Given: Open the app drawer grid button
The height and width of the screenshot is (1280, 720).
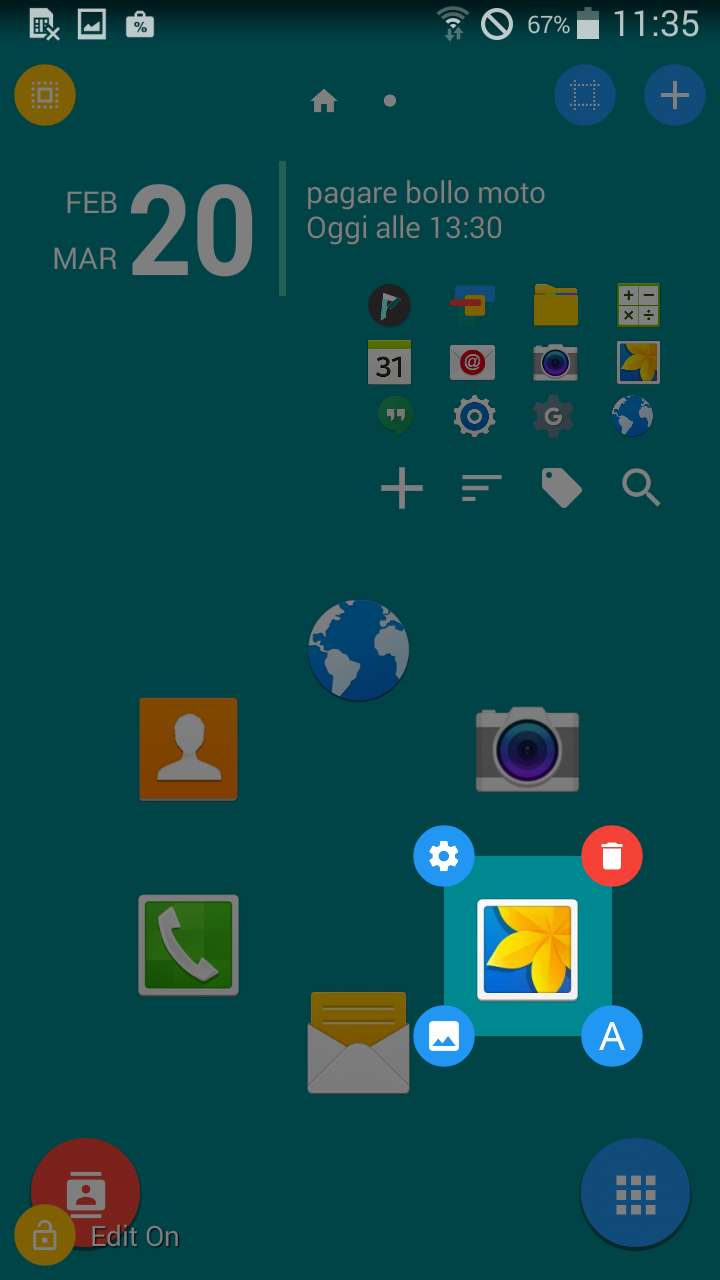Looking at the screenshot, I should point(636,1193).
